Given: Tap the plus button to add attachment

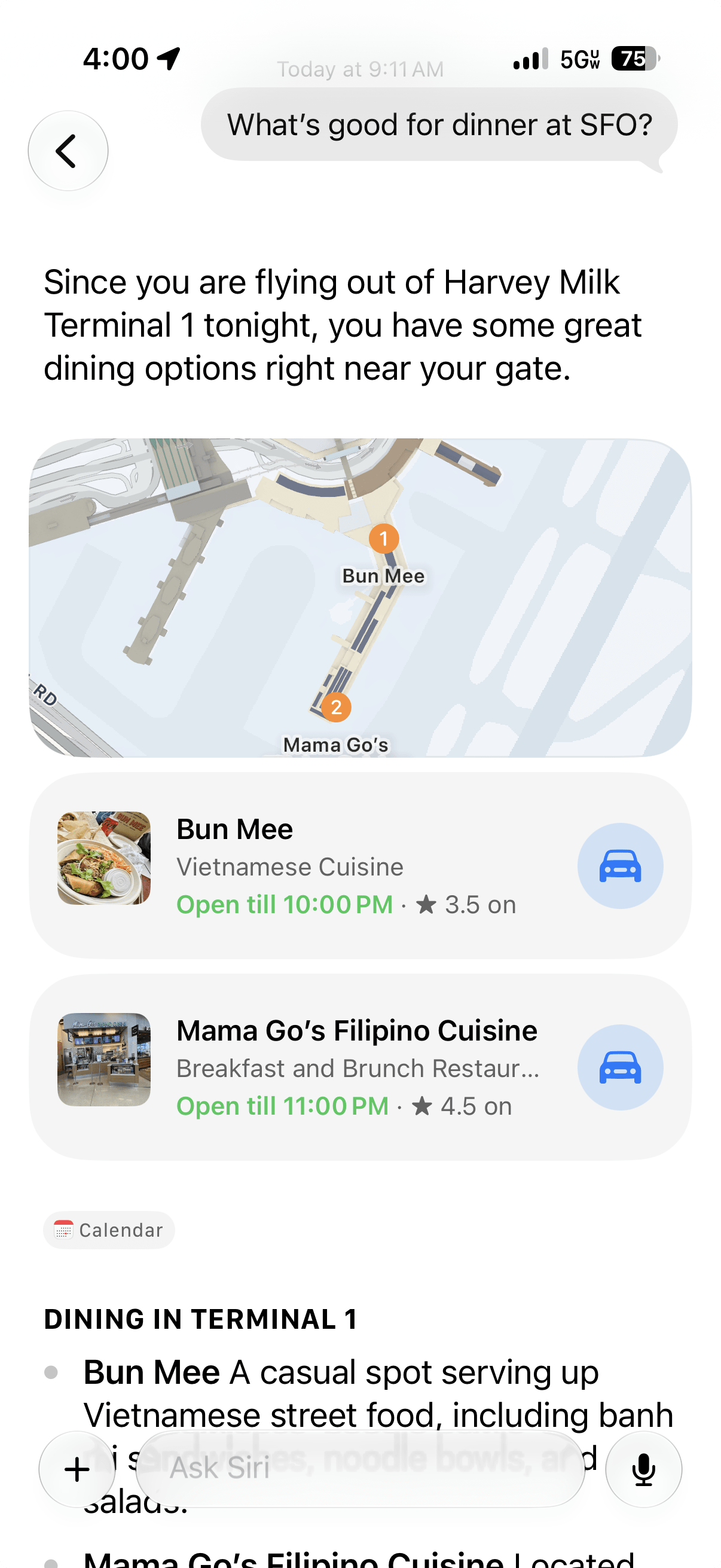Looking at the screenshot, I should click(x=77, y=1469).
